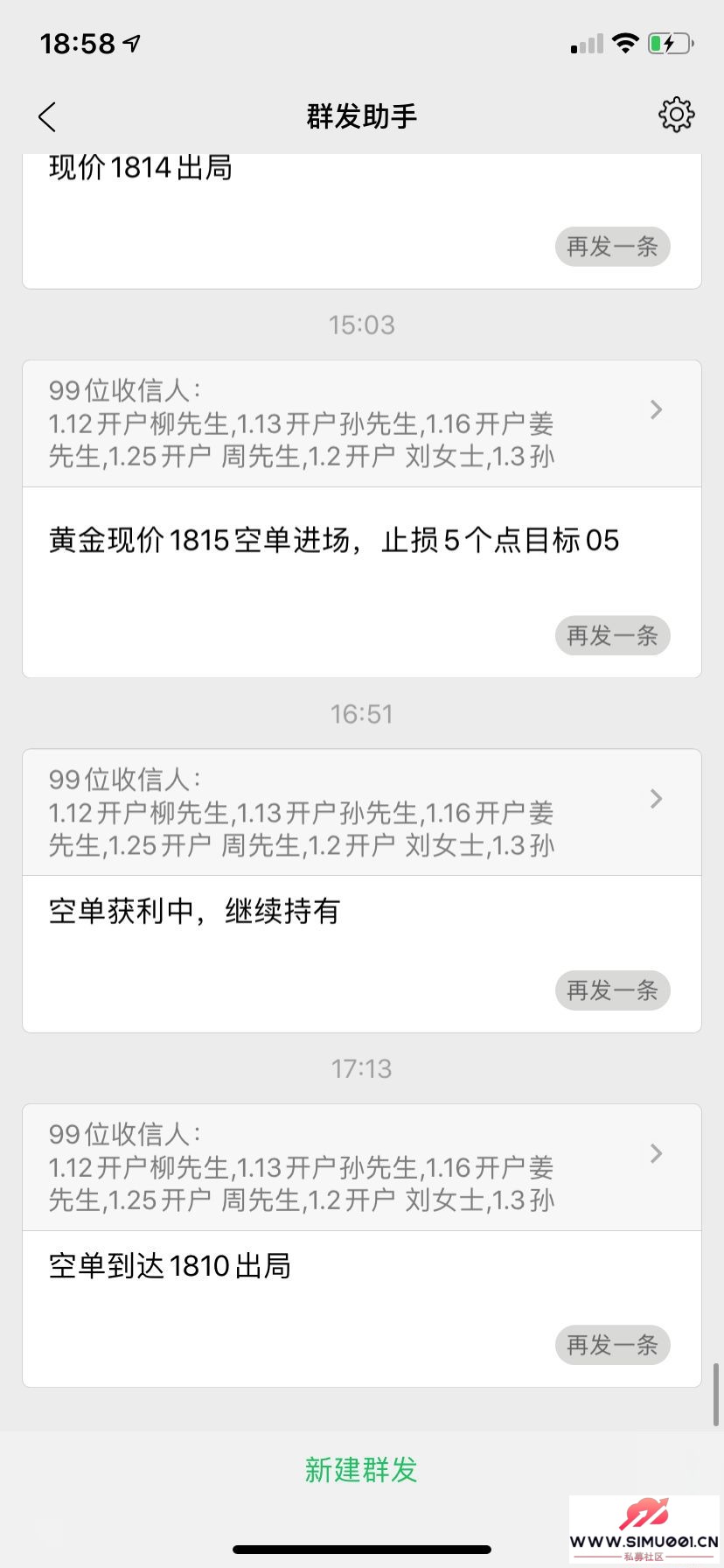The image size is (724, 1568).
Task: Expand recipients of the 17:13 message
Action: 656,1153
